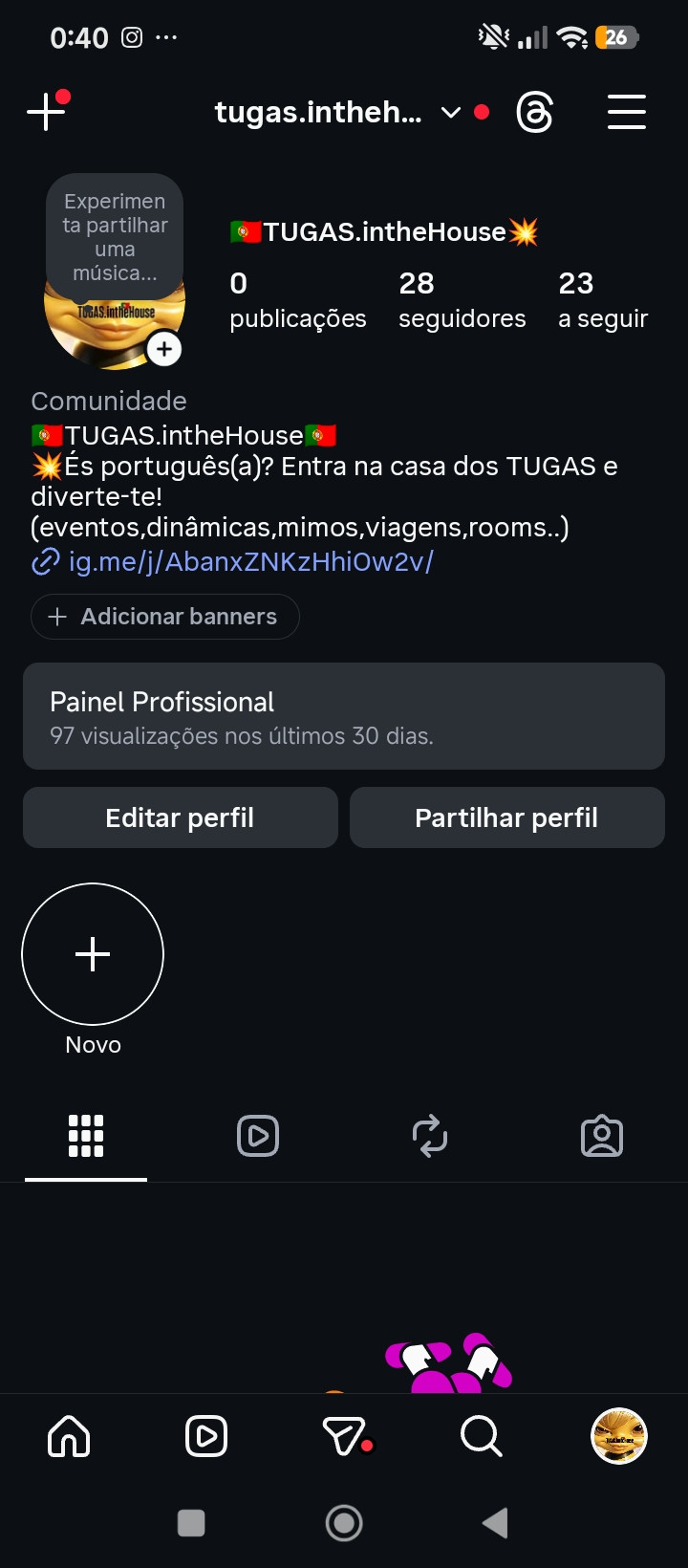
Task: Tap Adicionar banners
Action: (165, 617)
